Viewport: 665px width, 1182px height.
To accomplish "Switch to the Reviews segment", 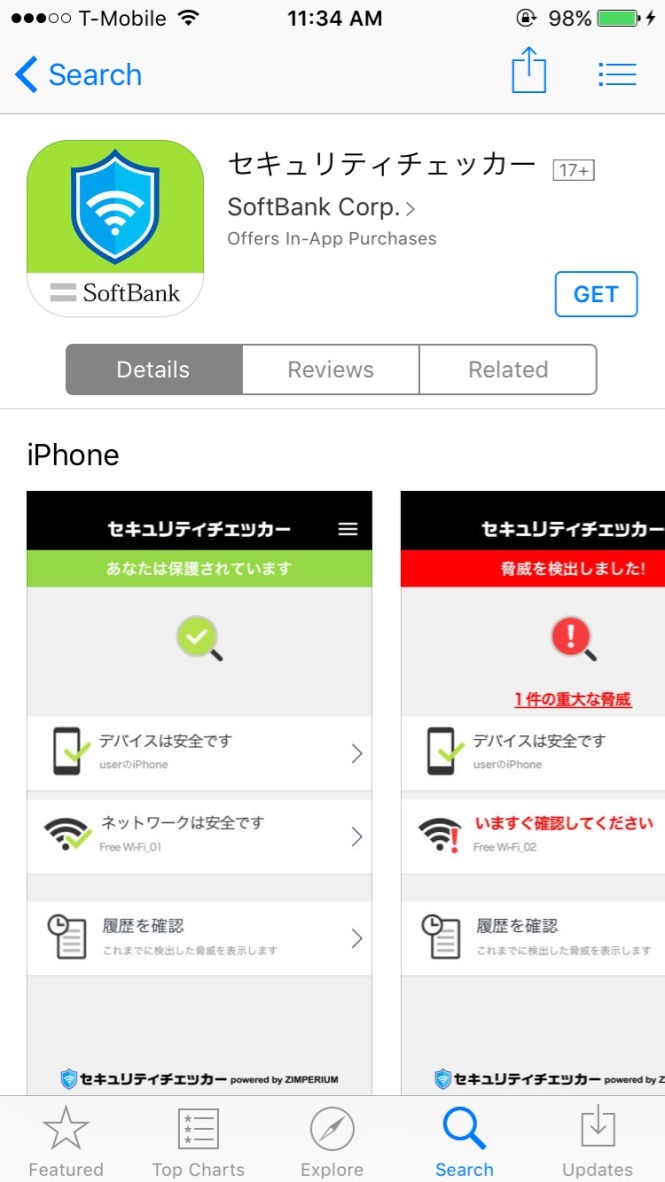I will pos(330,369).
